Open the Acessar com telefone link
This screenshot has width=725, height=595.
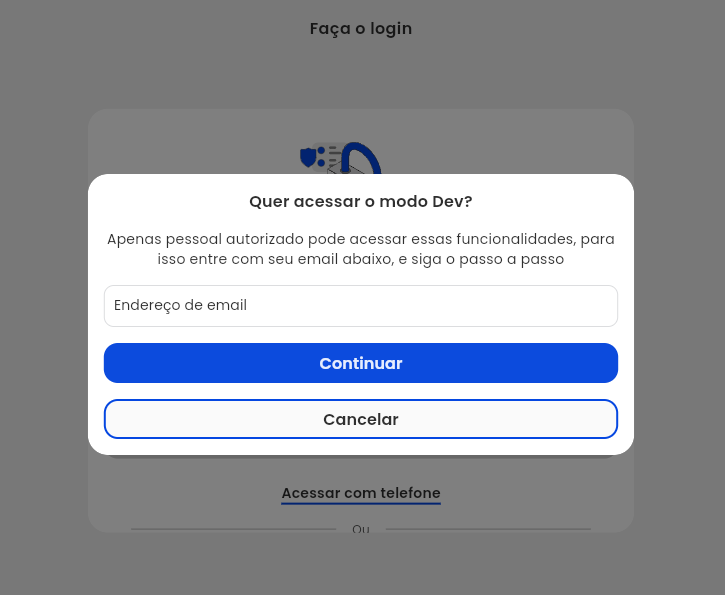pyautogui.click(x=360, y=493)
